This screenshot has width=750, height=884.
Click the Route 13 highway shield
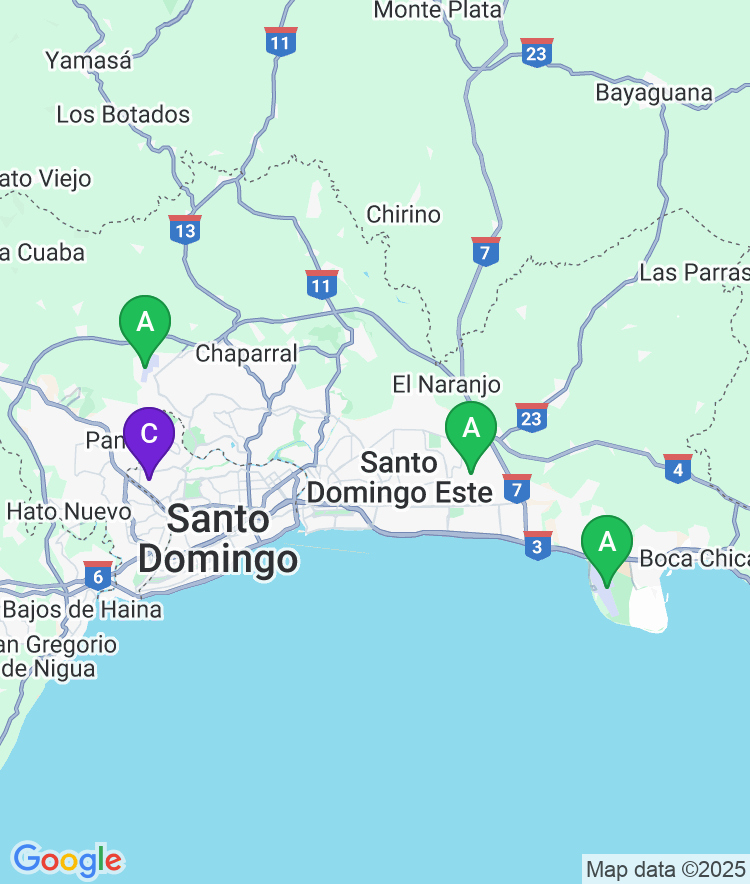[182, 228]
